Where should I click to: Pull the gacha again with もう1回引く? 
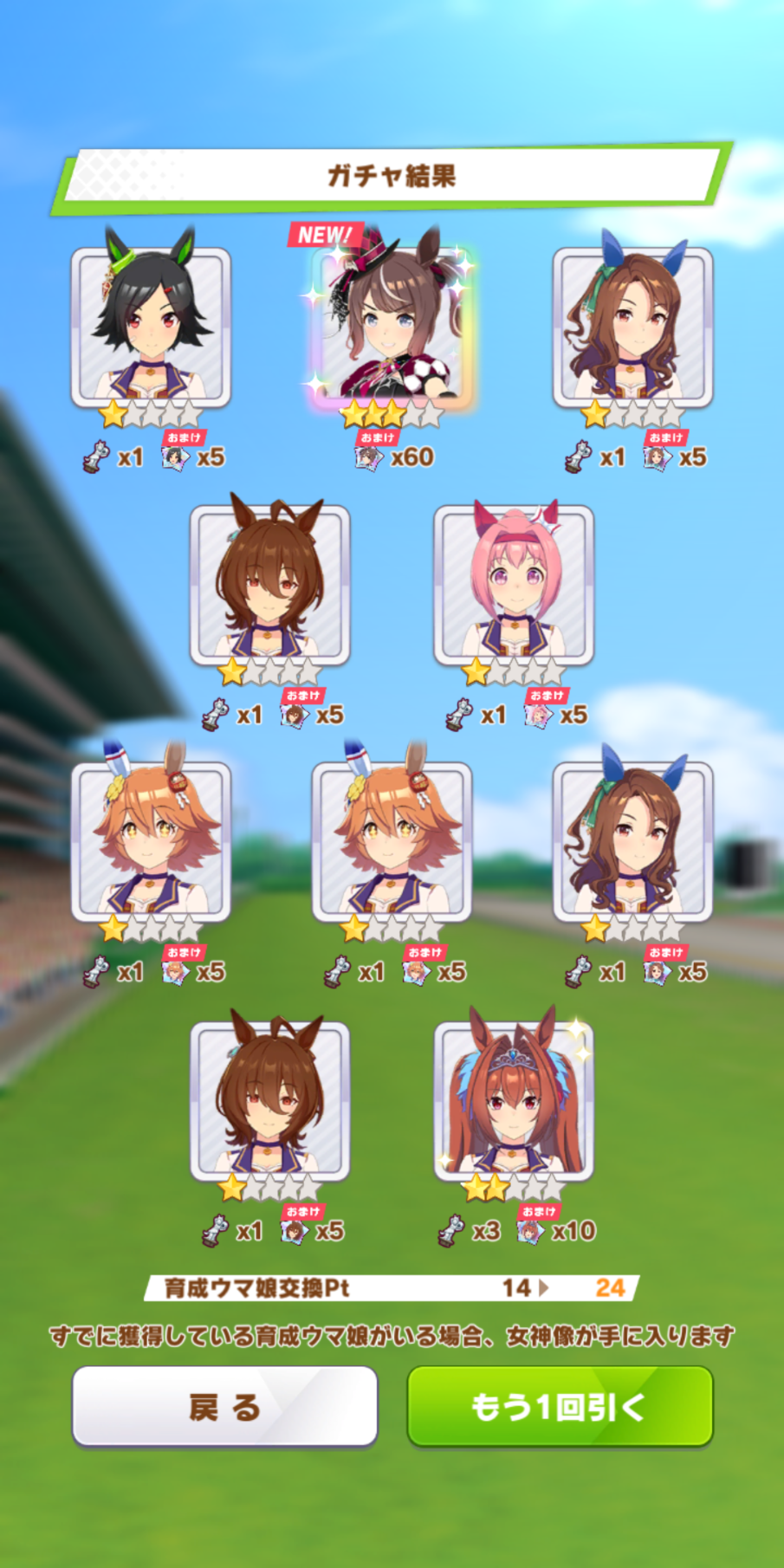click(560, 1407)
